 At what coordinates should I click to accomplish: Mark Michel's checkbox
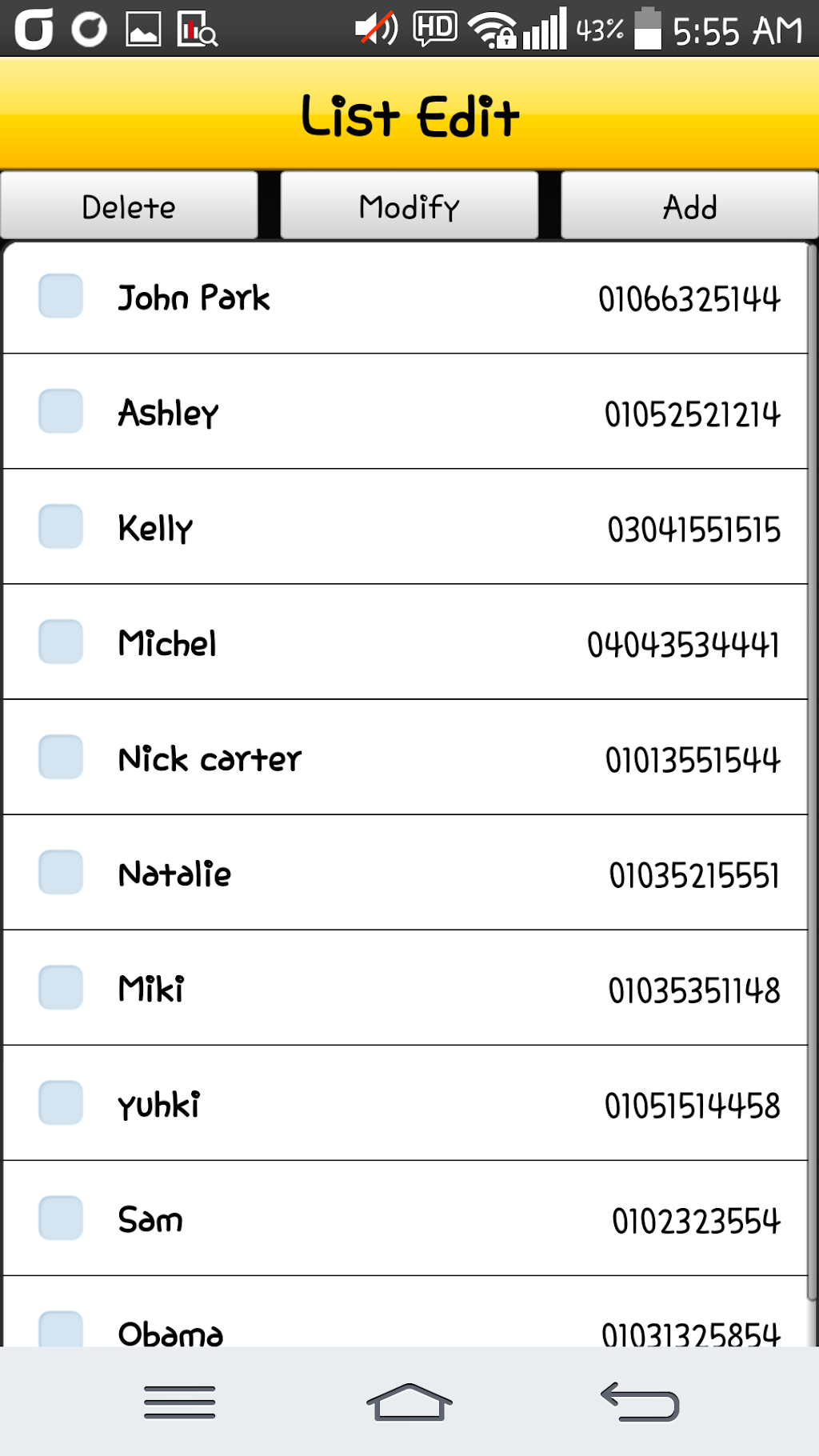[61, 642]
